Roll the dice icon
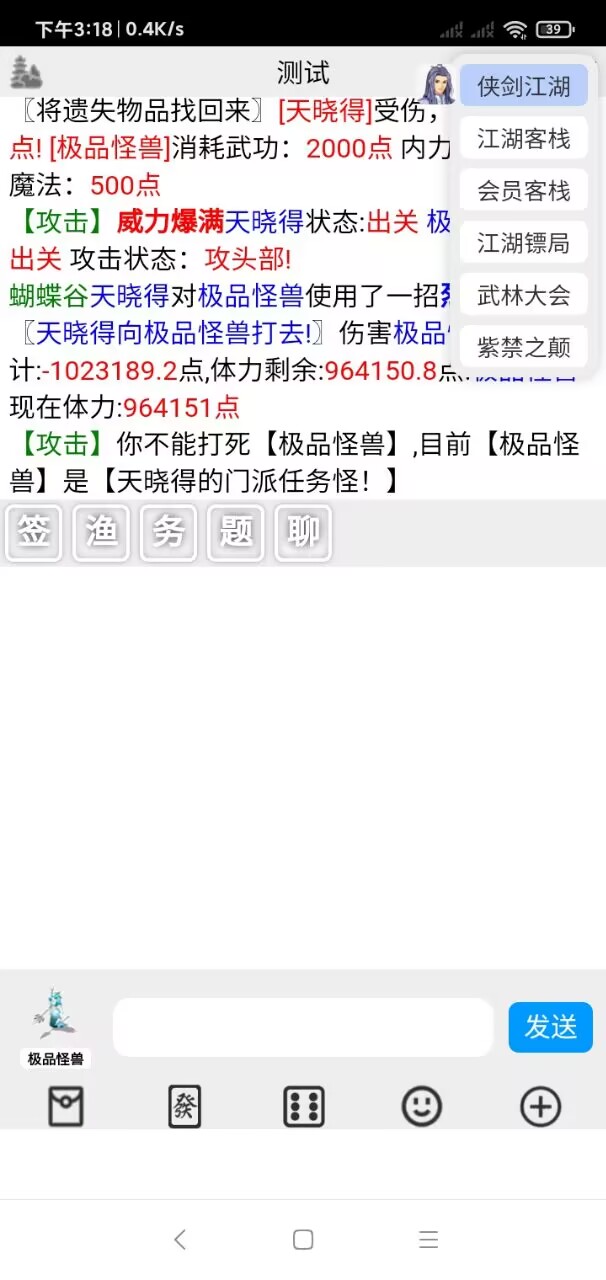This screenshot has height=1280, width=606. click(303, 1106)
